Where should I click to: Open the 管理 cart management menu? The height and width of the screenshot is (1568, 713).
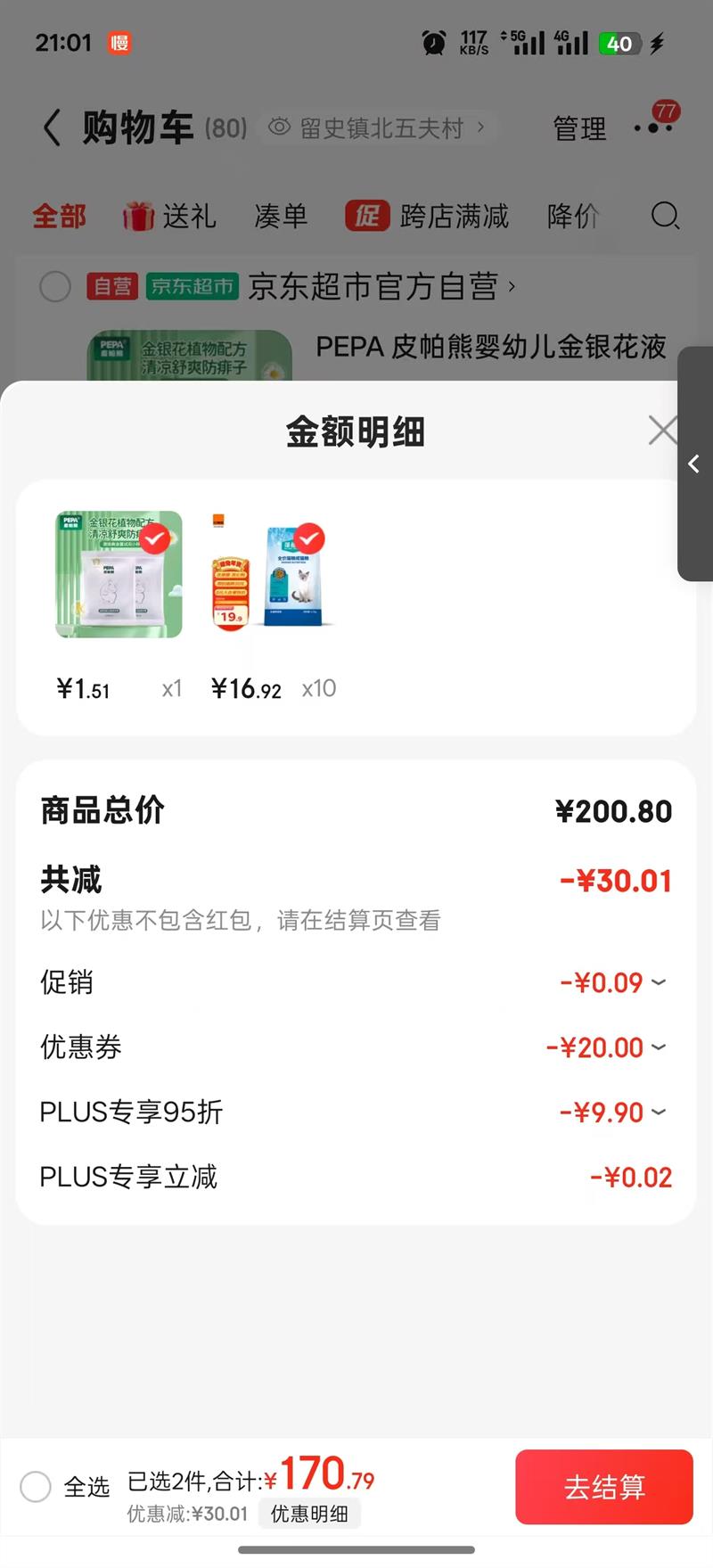coord(578,127)
